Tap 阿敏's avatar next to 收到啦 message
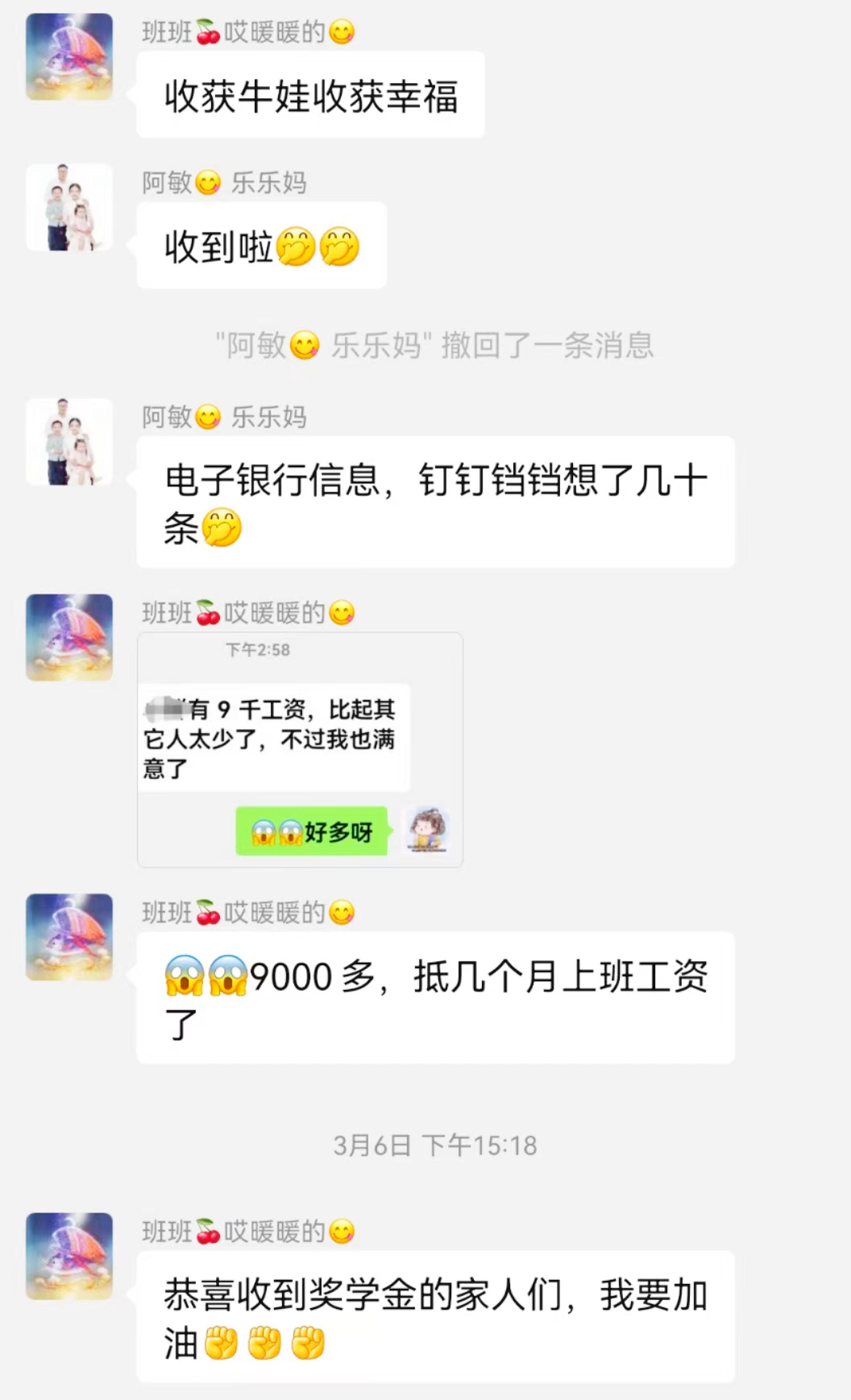The height and width of the screenshot is (1400, 851). click(x=69, y=207)
